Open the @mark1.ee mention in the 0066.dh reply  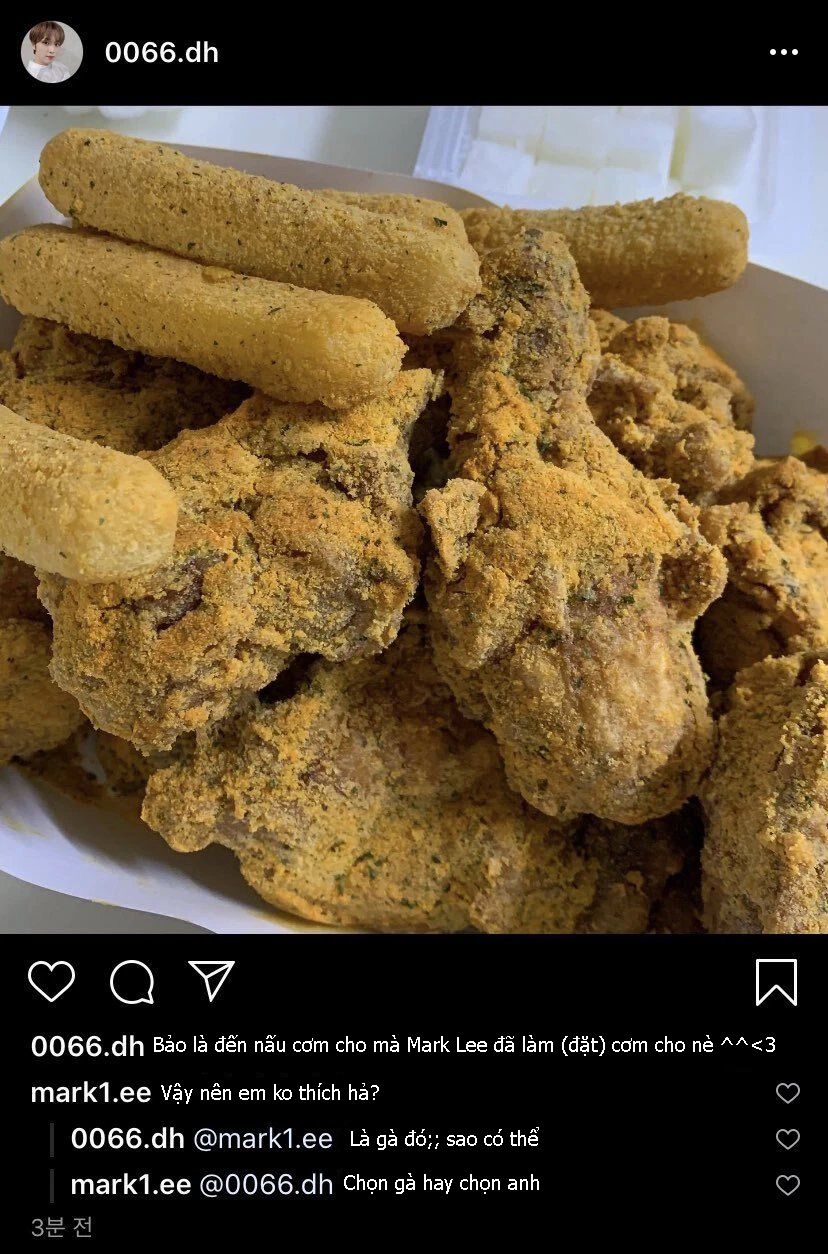(263, 1139)
